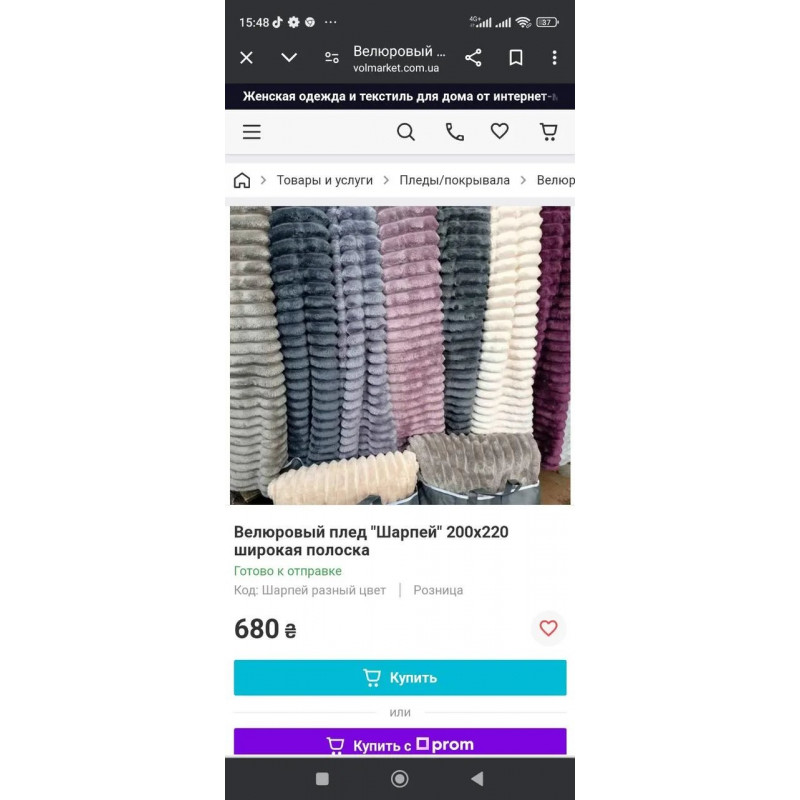Minimize the custom tab with the down chevron
The width and height of the screenshot is (800, 800).
pyautogui.click(x=289, y=58)
